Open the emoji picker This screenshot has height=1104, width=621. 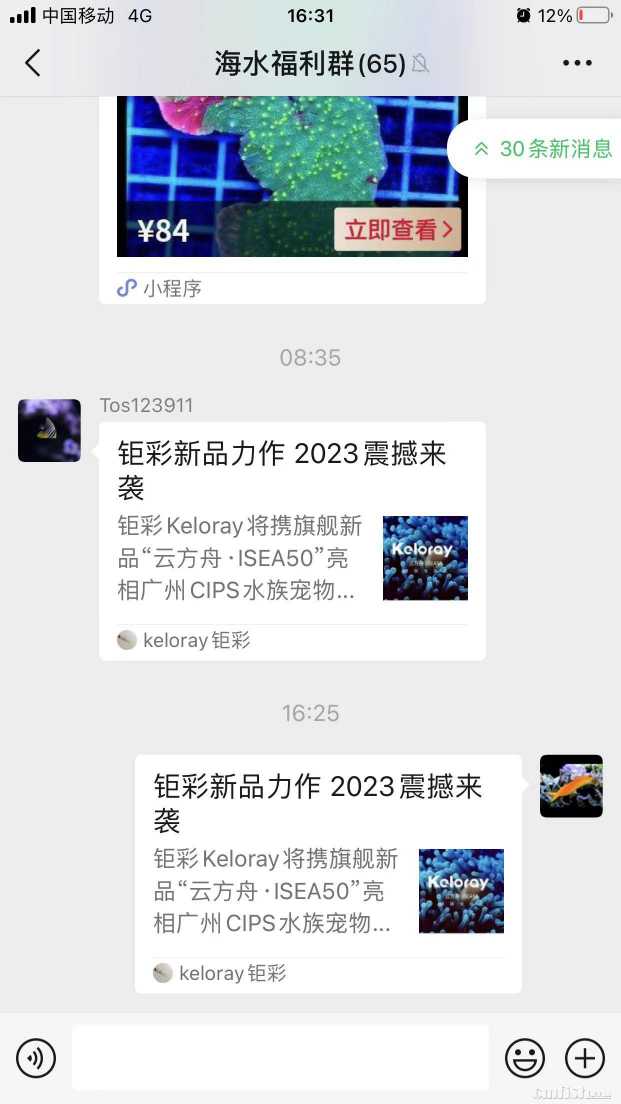click(x=525, y=1058)
